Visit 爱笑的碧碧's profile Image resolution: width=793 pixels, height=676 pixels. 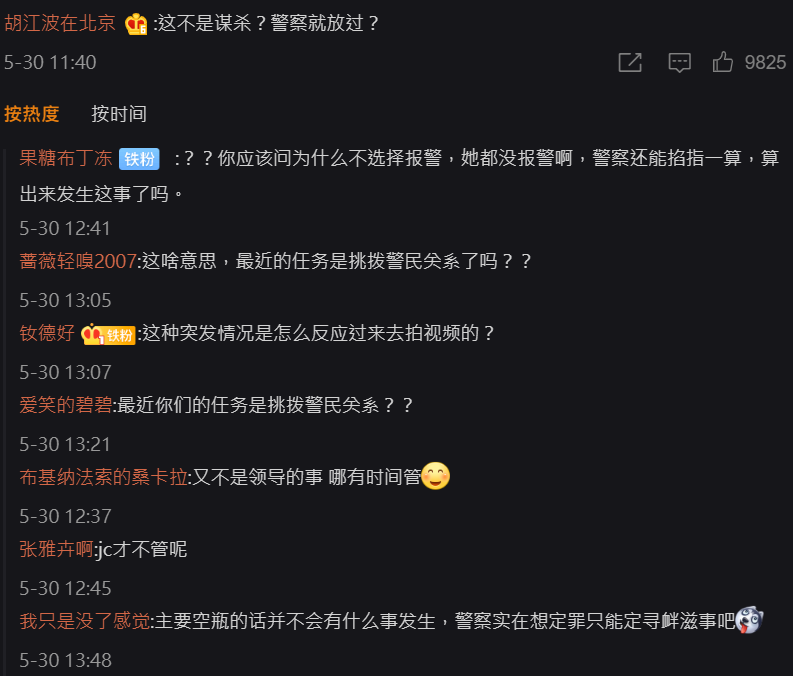tap(66, 405)
